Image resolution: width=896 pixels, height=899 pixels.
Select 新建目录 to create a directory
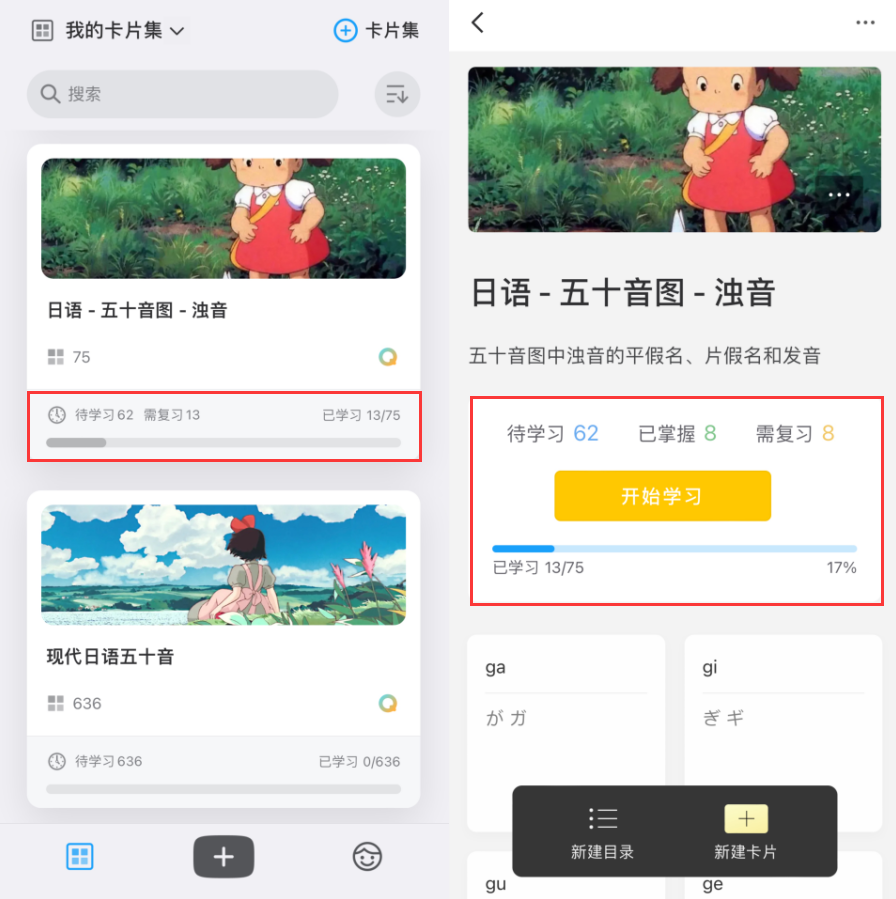coord(602,832)
